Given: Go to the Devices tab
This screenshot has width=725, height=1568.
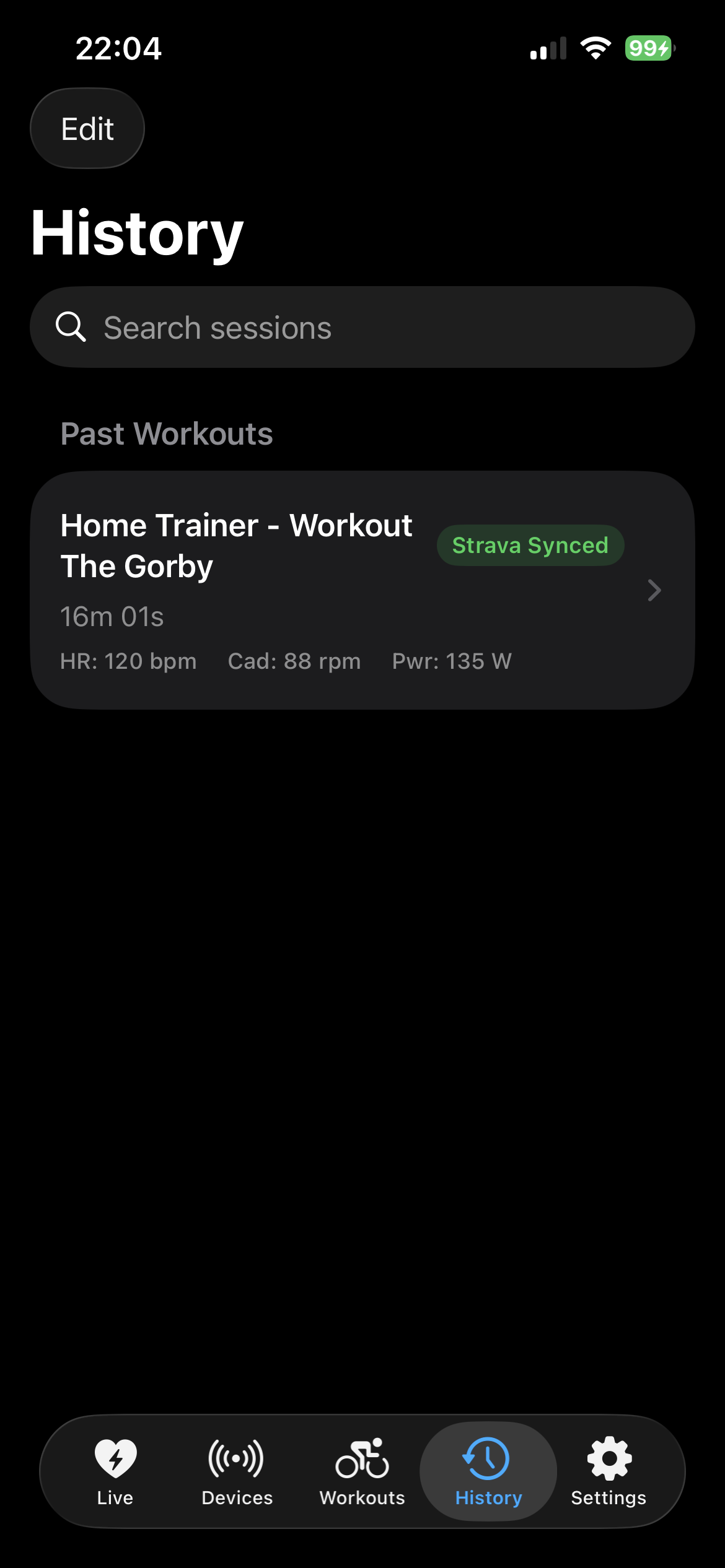Looking at the screenshot, I should coord(237,1471).
